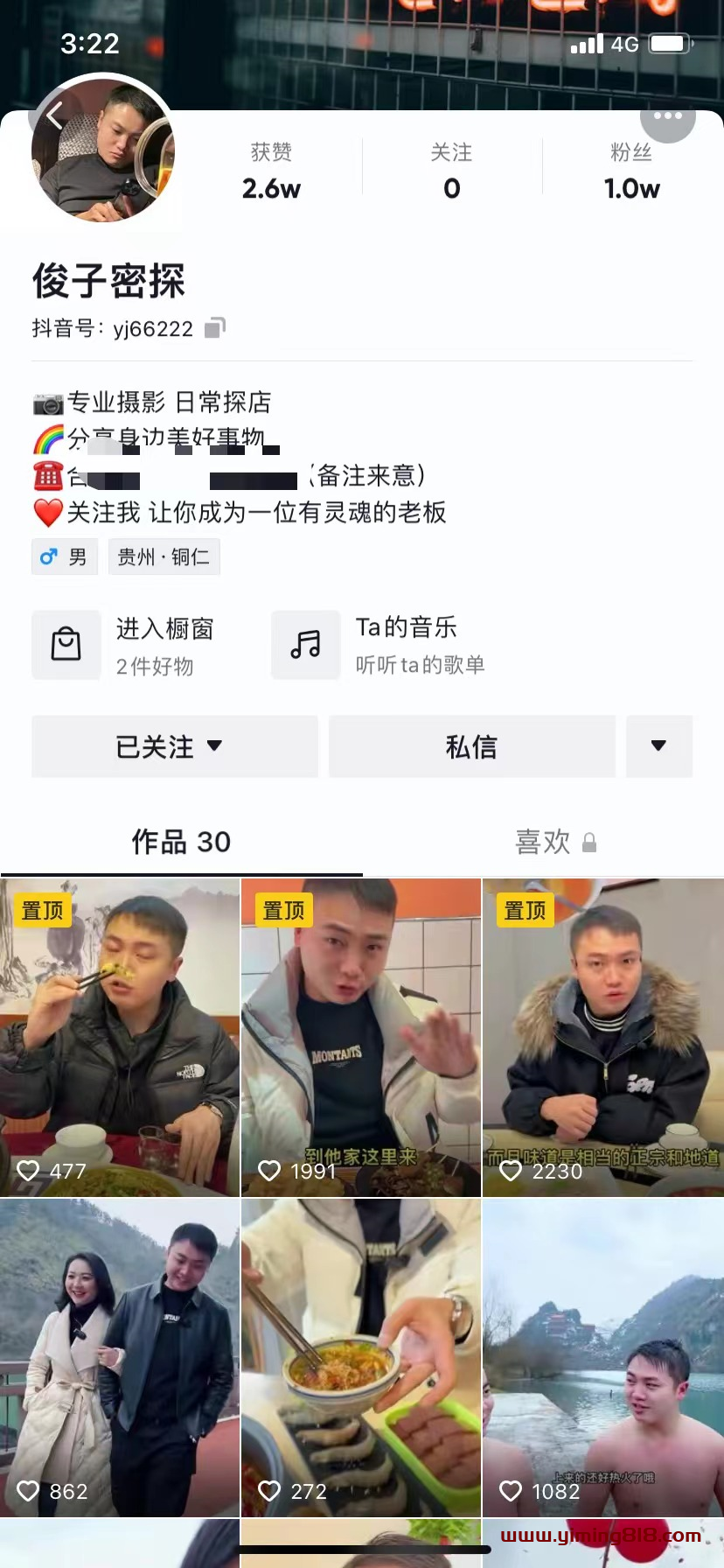The image size is (724, 1568).
Task: Open the video with 1082 likes
Action: click(x=603, y=1358)
